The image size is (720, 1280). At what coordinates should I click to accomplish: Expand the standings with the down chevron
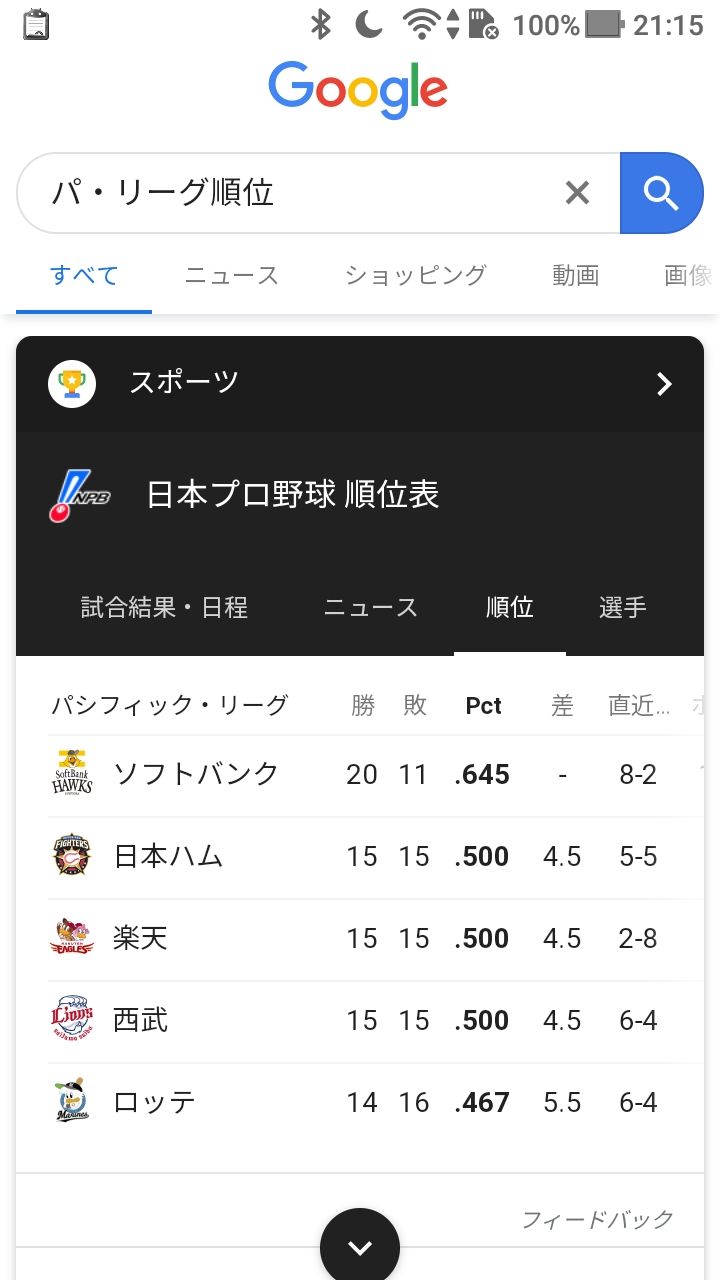pos(360,1246)
